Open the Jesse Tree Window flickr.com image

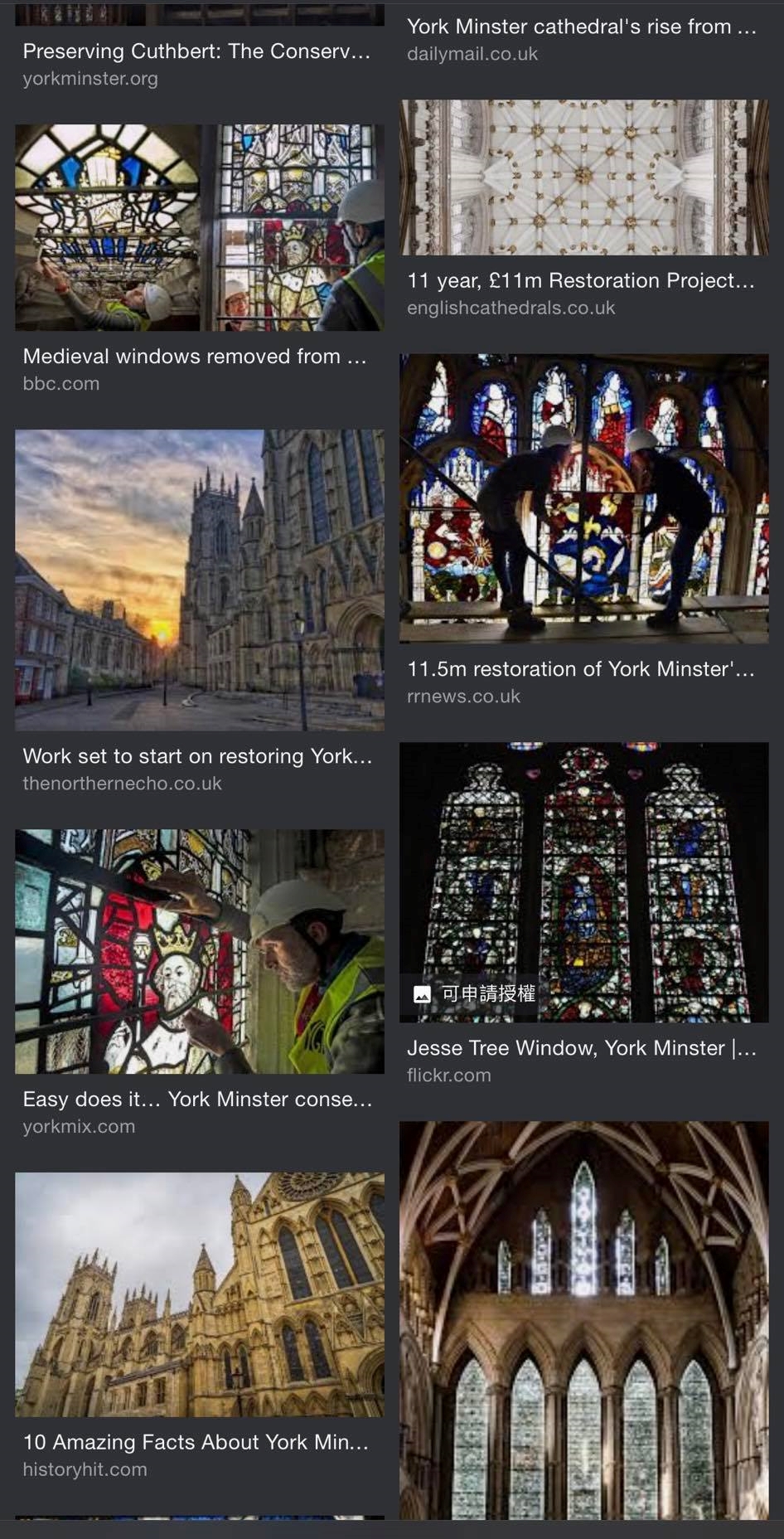583,881
